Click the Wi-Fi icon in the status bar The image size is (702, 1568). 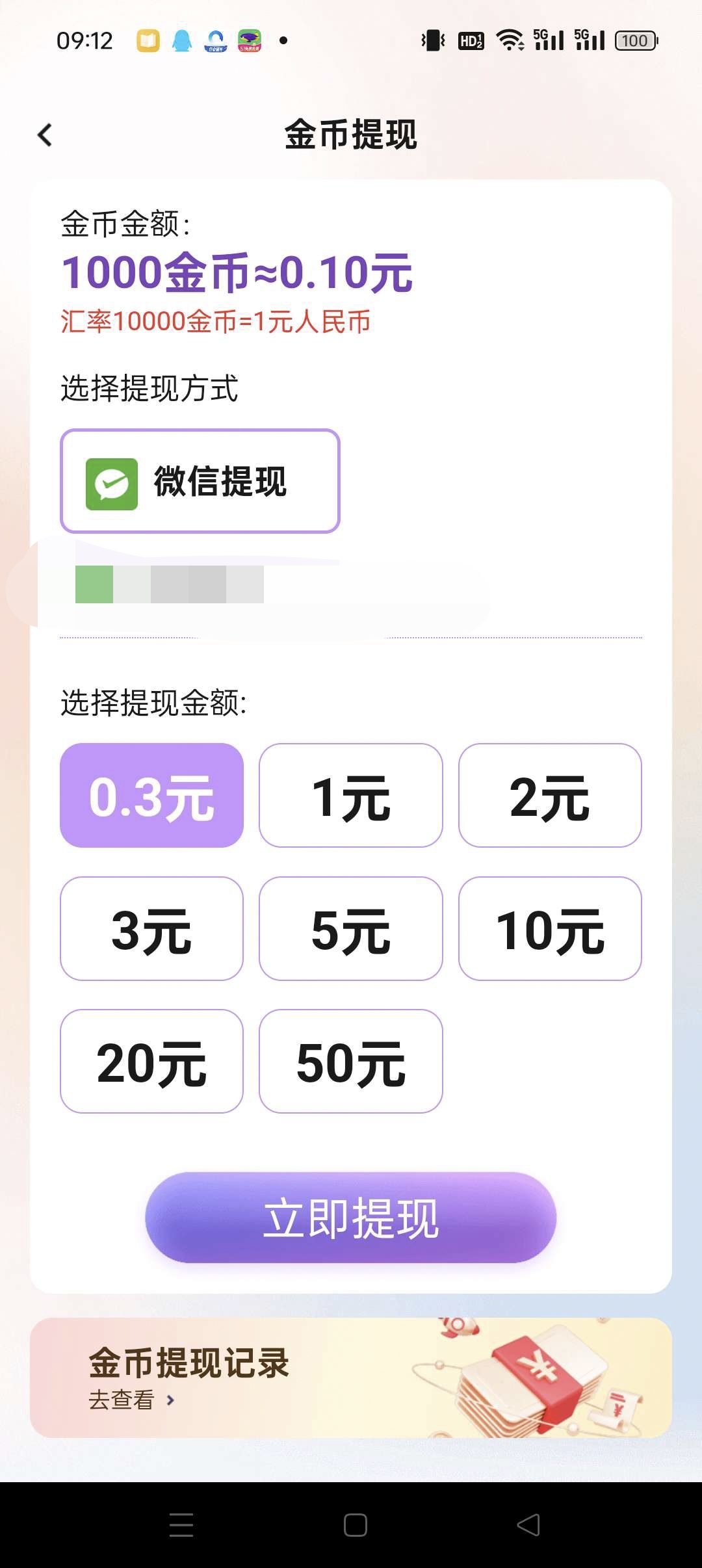pos(510,40)
